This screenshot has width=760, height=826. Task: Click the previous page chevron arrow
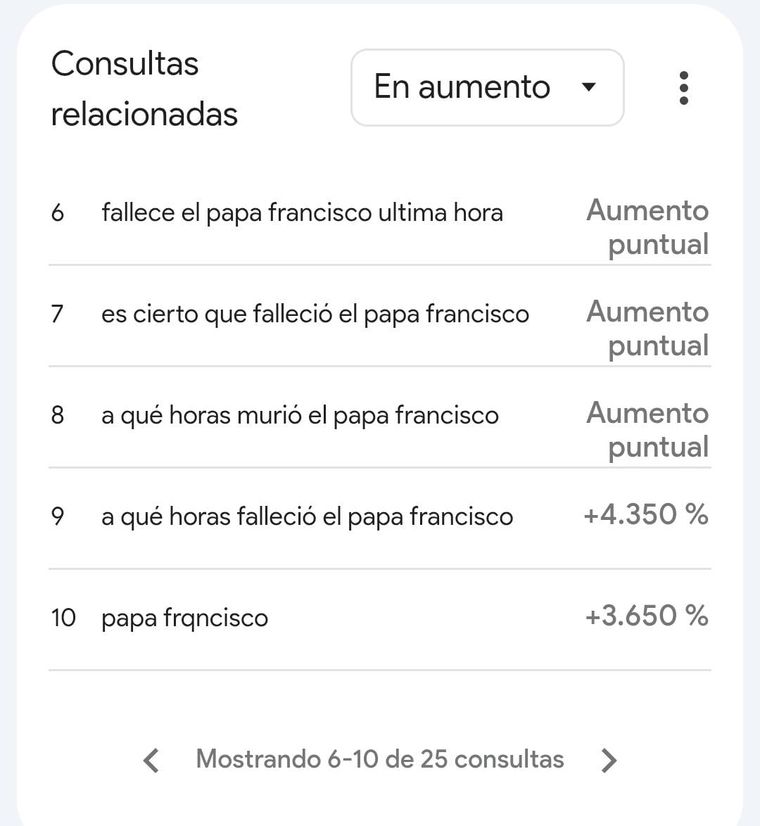152,760
